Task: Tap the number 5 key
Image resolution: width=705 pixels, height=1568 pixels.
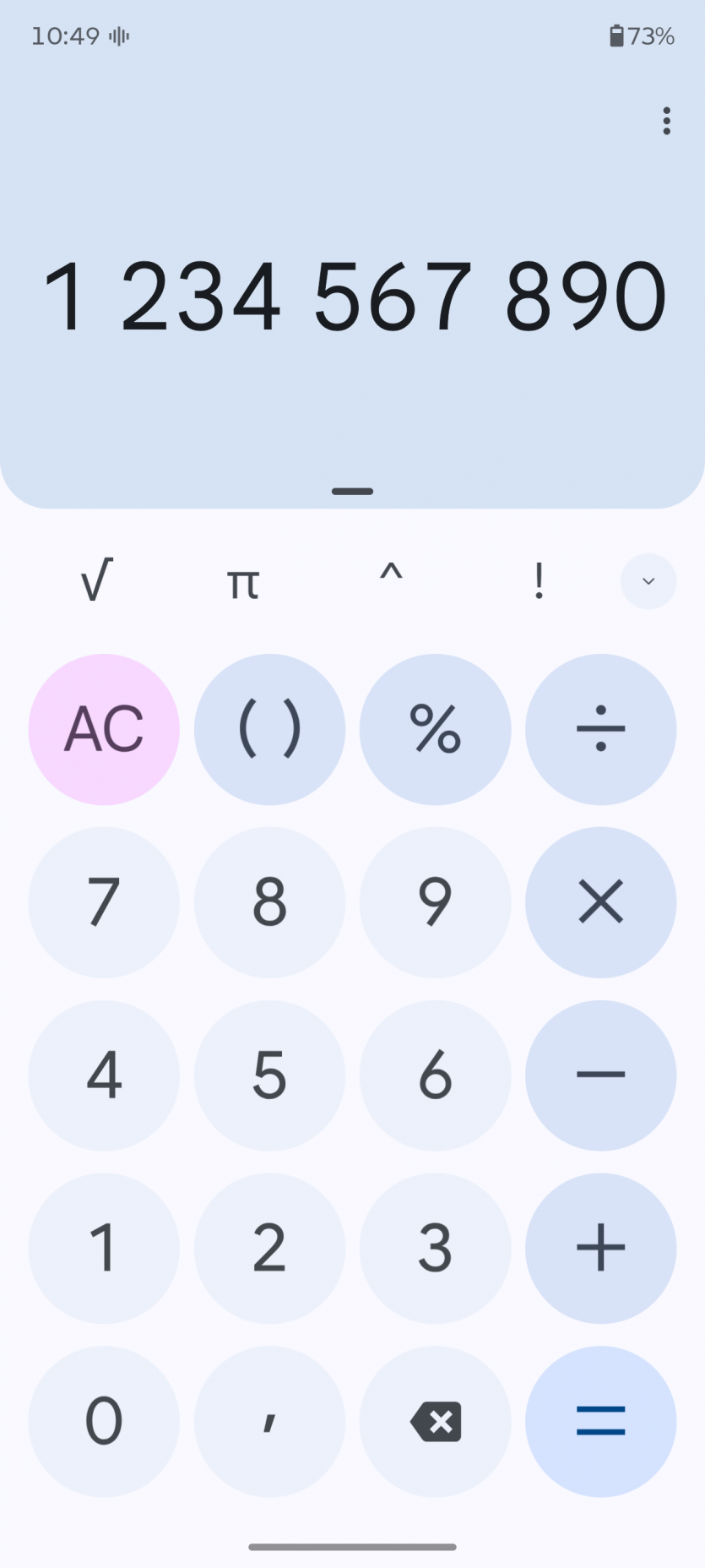Action: tap(269, 1075)
